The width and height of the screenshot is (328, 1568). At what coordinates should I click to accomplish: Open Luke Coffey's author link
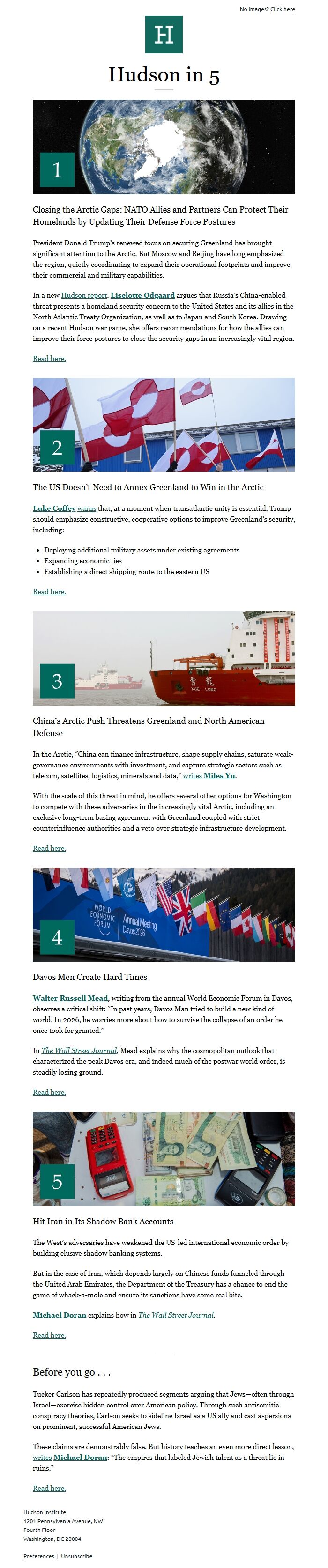(x=53, y=508)
